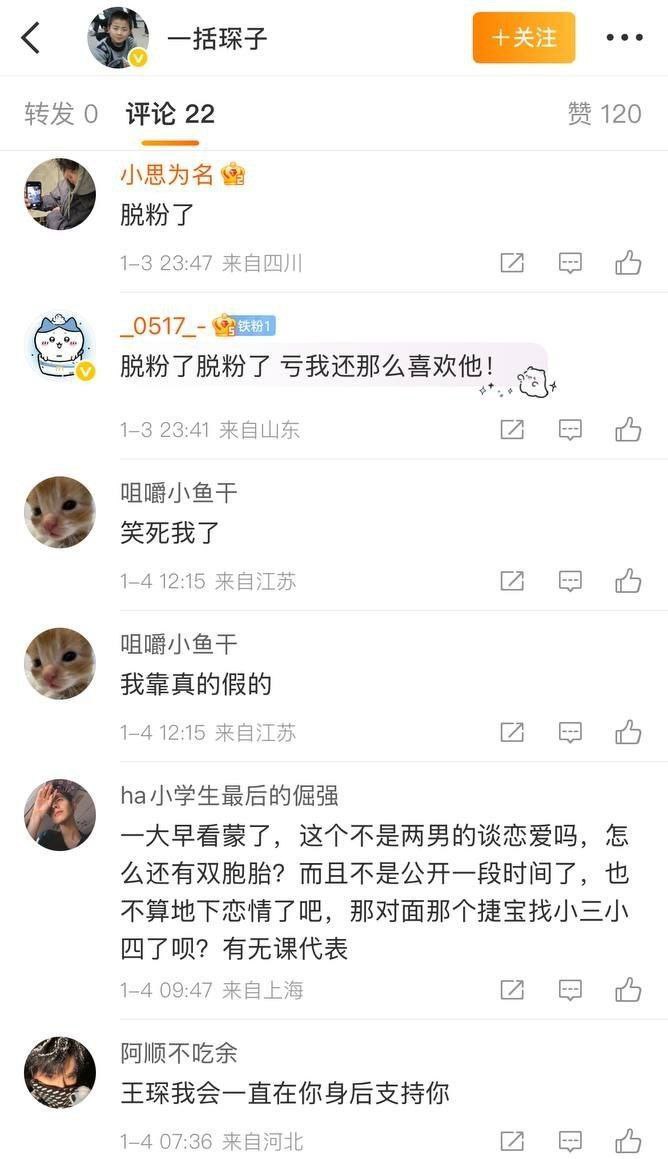The height and width of the screenshot is (1159, 668).
Task: Like ha小学生最后的倔强's comment
Action: [x=628, y=990]
